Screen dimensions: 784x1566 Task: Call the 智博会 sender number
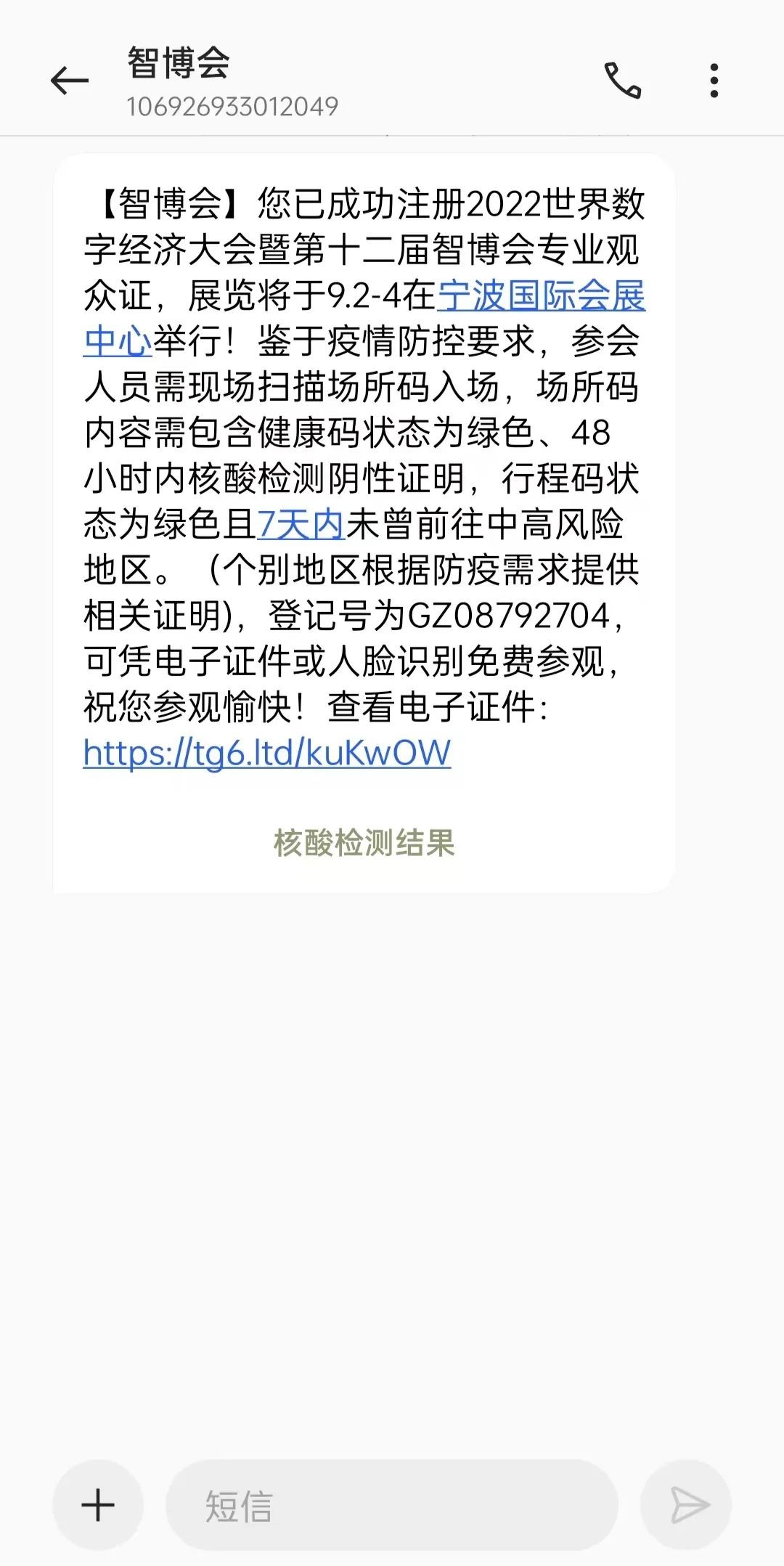click(x=623, y=80)
